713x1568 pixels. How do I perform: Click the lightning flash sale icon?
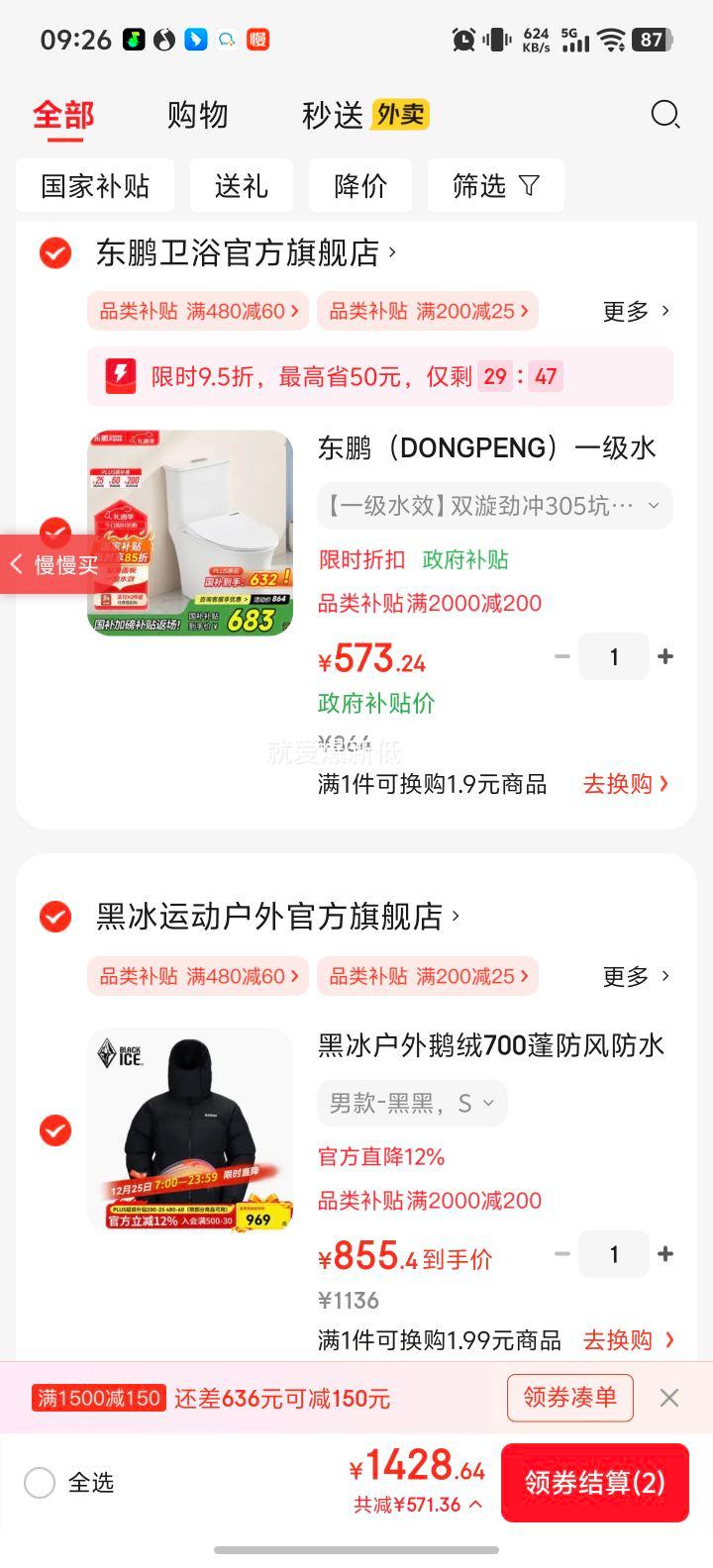pos(121,377)
